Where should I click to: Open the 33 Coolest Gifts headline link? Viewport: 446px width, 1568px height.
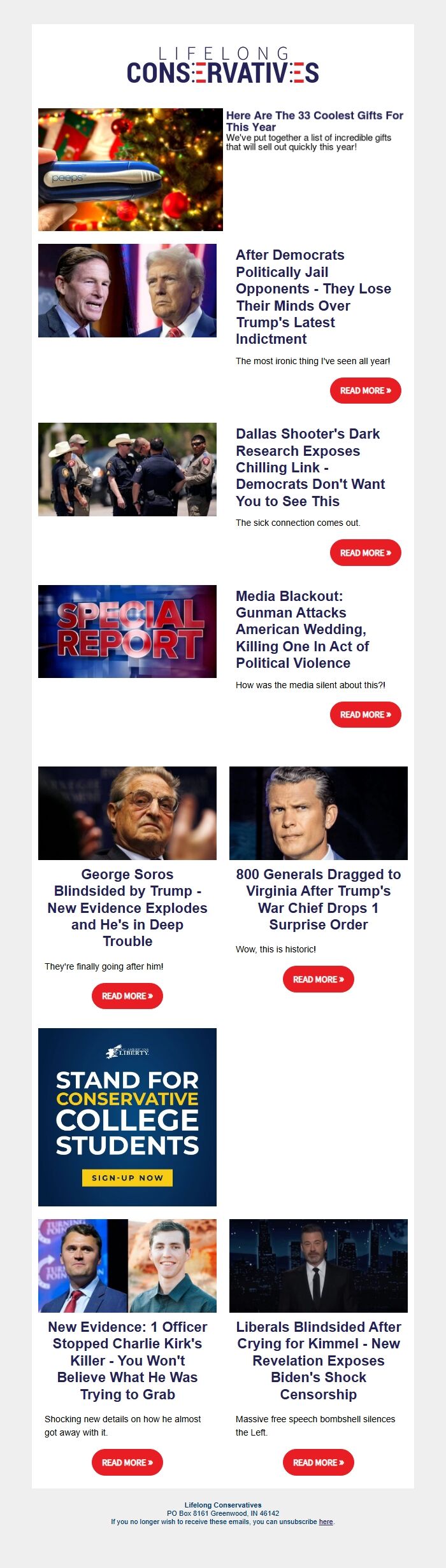pos(314,120)
